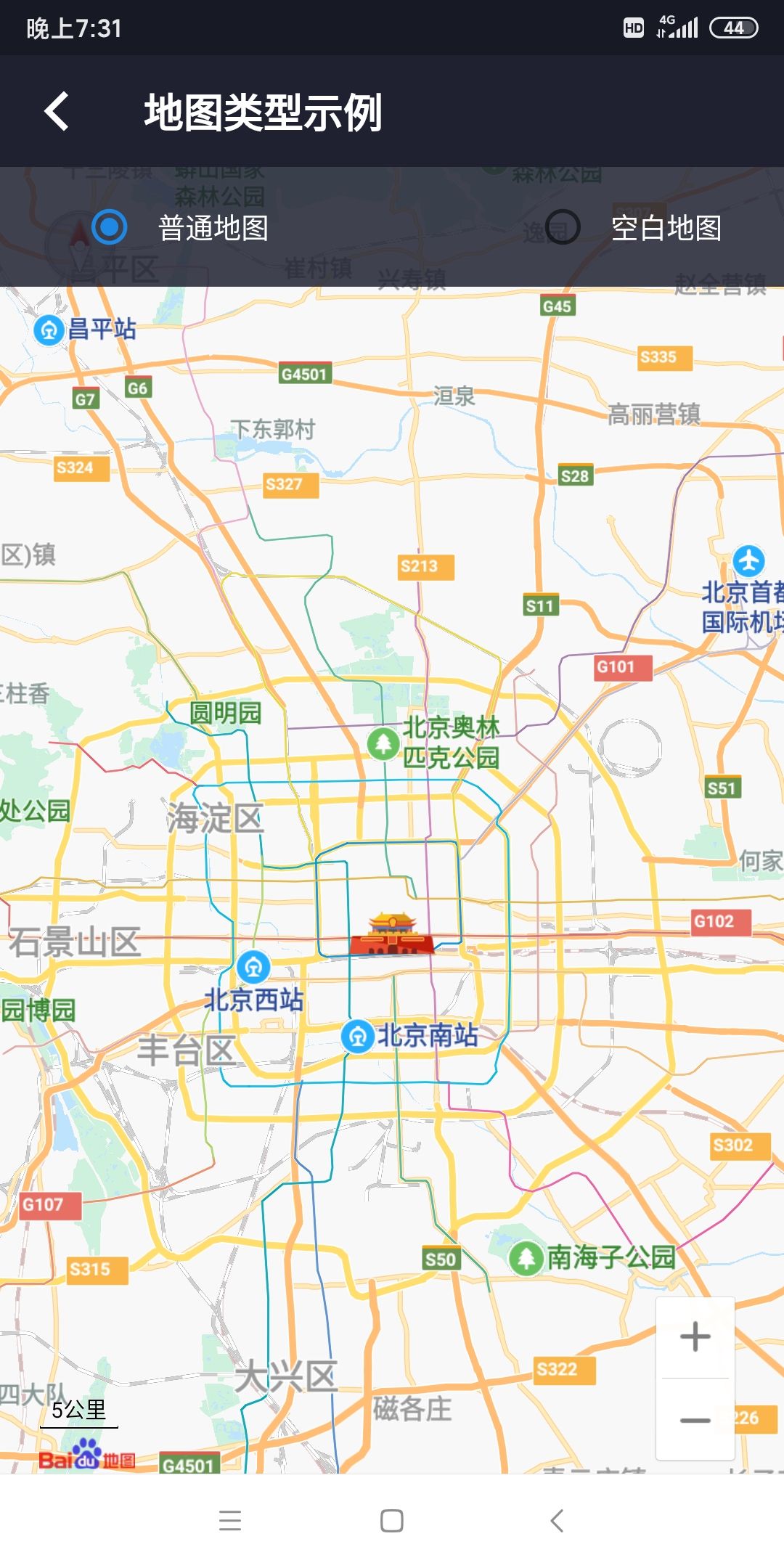Select the 空白地图 radio button

coord(563,227)
